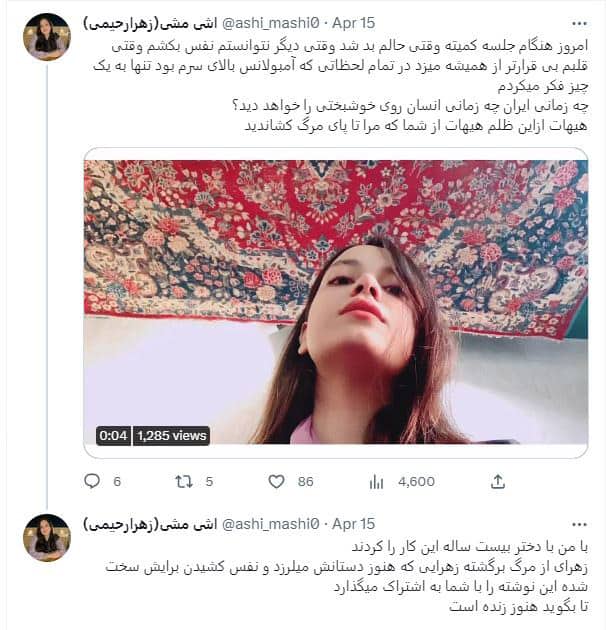Reply to the tweet with 6 comments
Image resolution: width=606 pixels, height=630 pixels.
point(92,481)
